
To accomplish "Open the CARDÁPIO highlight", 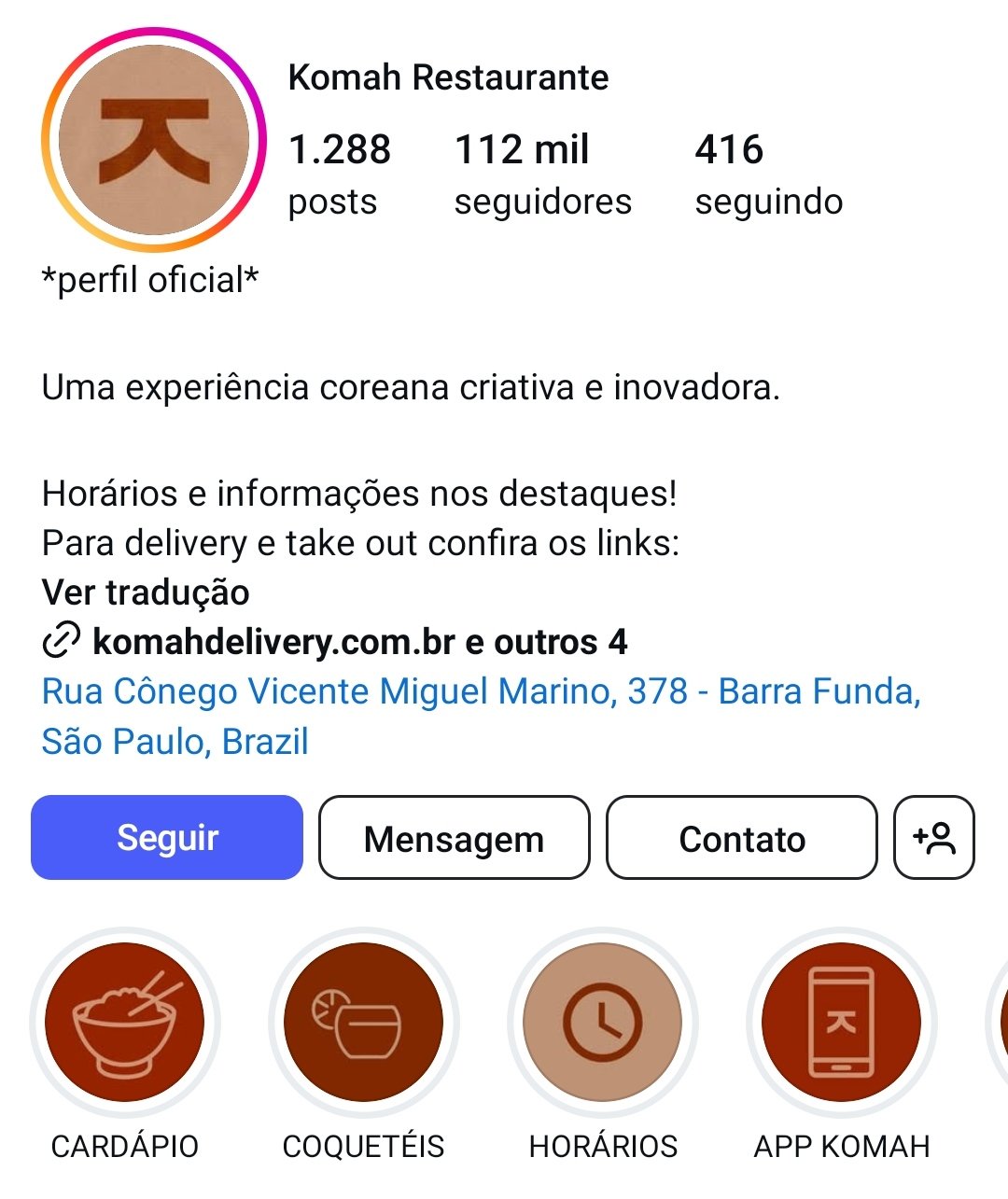I will click(124, 1023).
